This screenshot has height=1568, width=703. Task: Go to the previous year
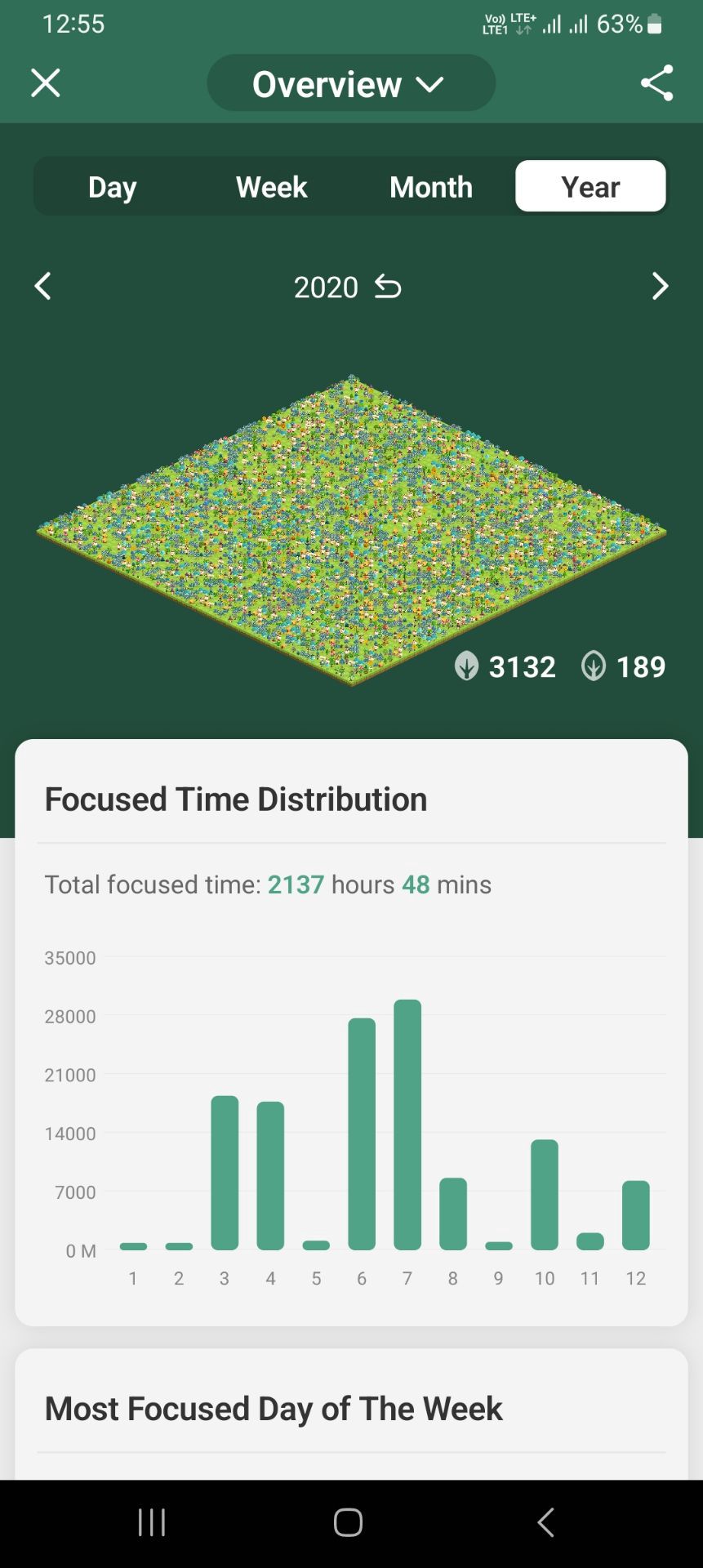(43, 287)
